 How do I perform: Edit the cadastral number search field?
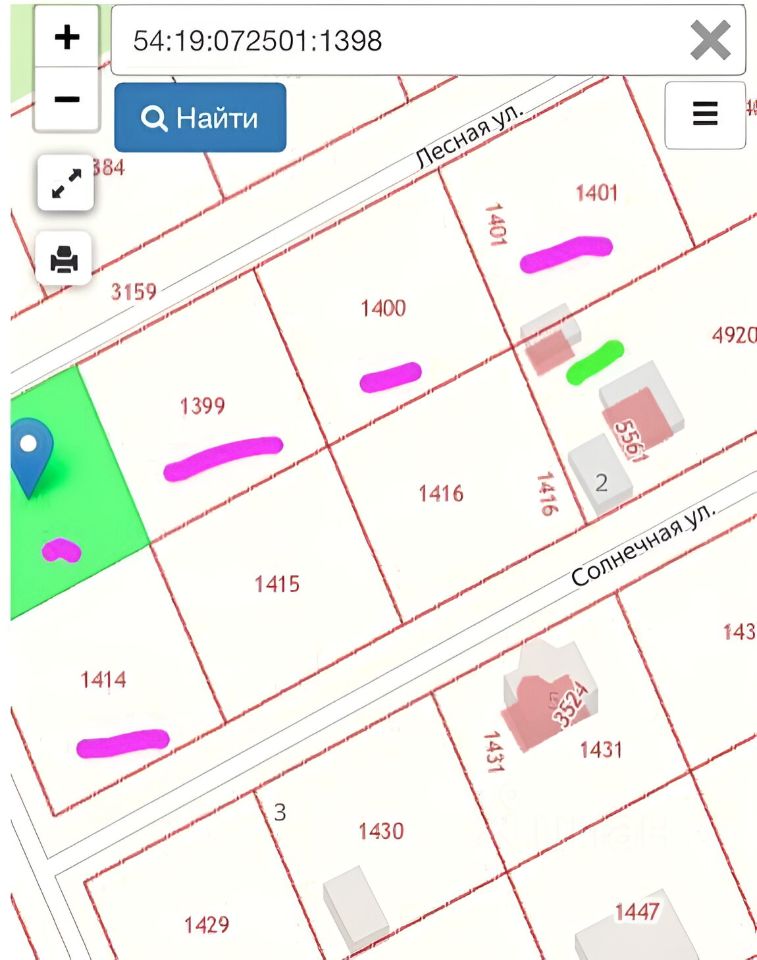[x=400, y=40]
